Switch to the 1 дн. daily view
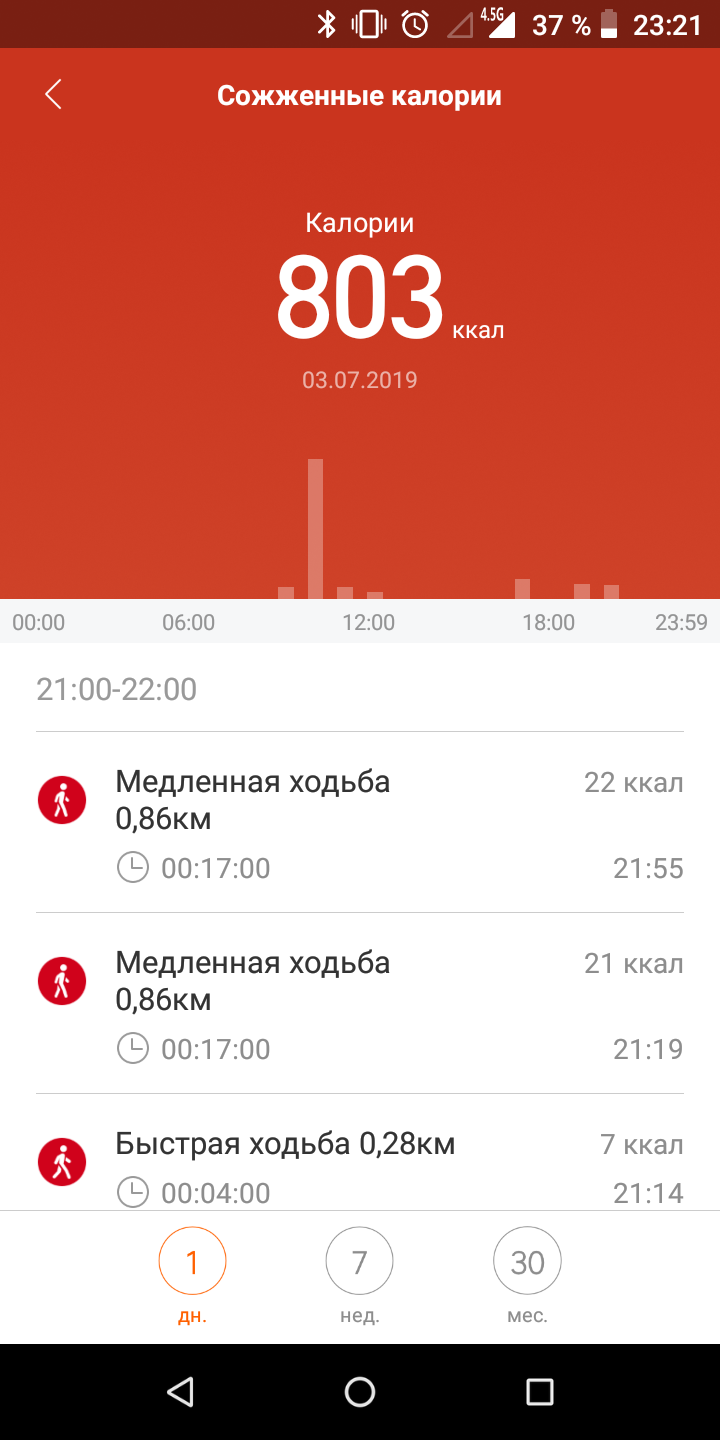The image size is (720, 1440). tap(192, 1262)
